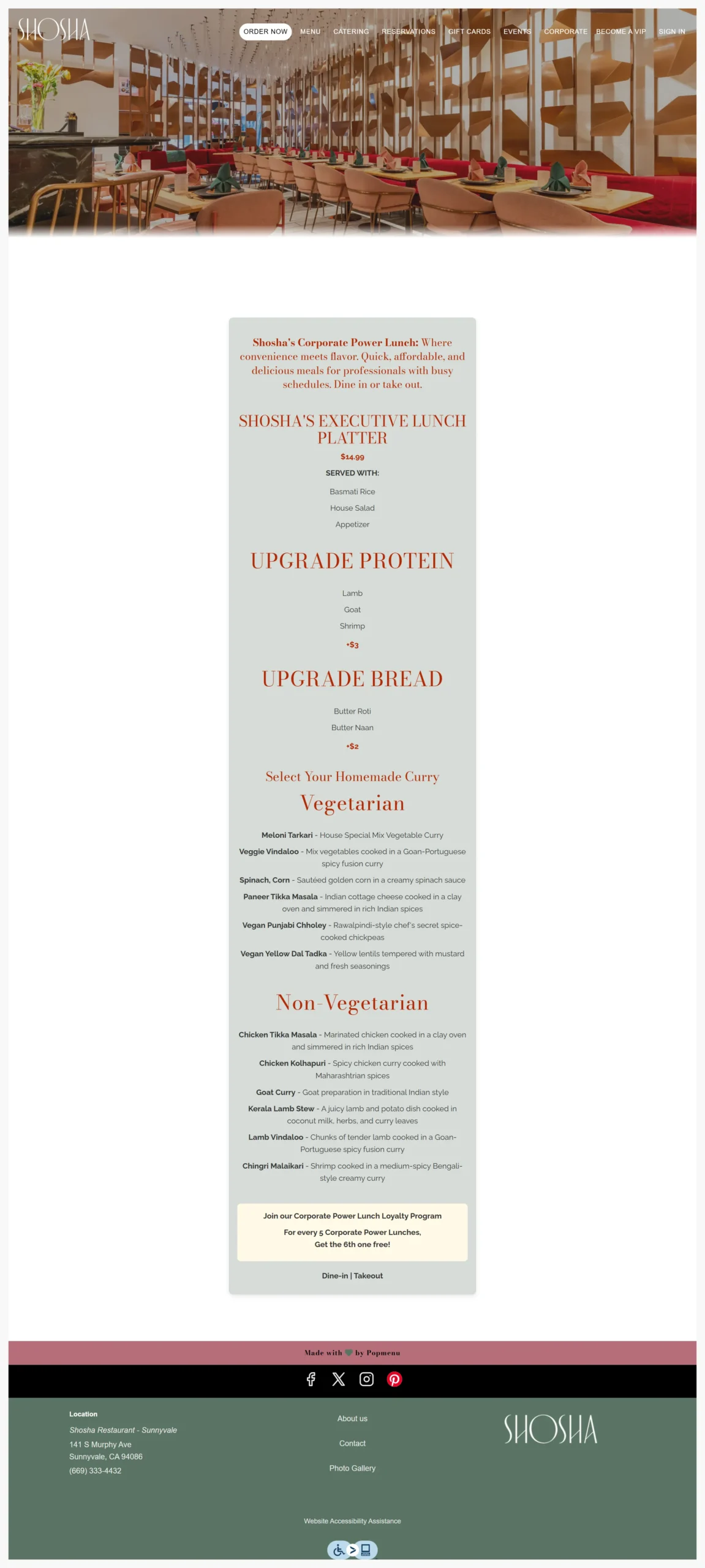Go to the Catering page

click(351, 32)
